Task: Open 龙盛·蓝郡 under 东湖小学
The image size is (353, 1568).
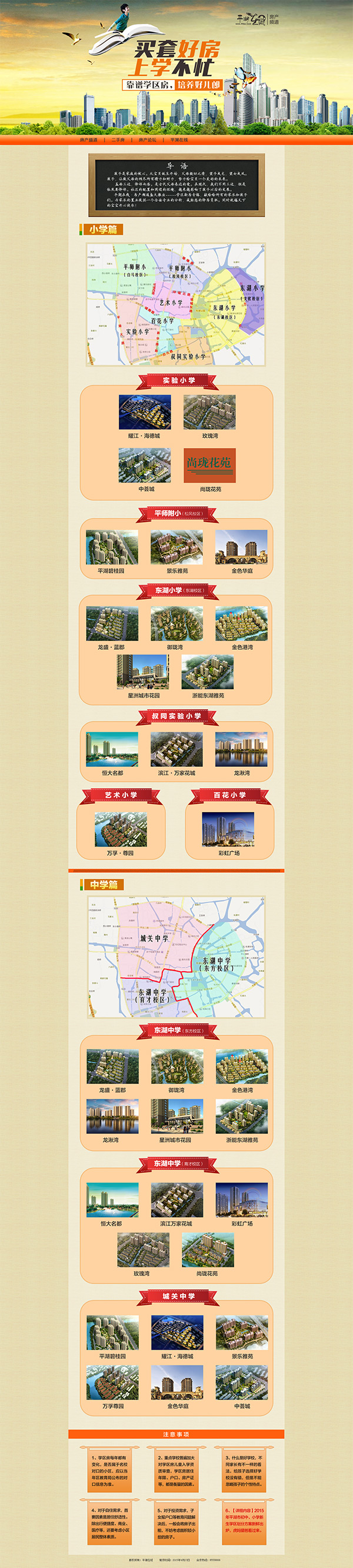Action: tap(111, 623)
